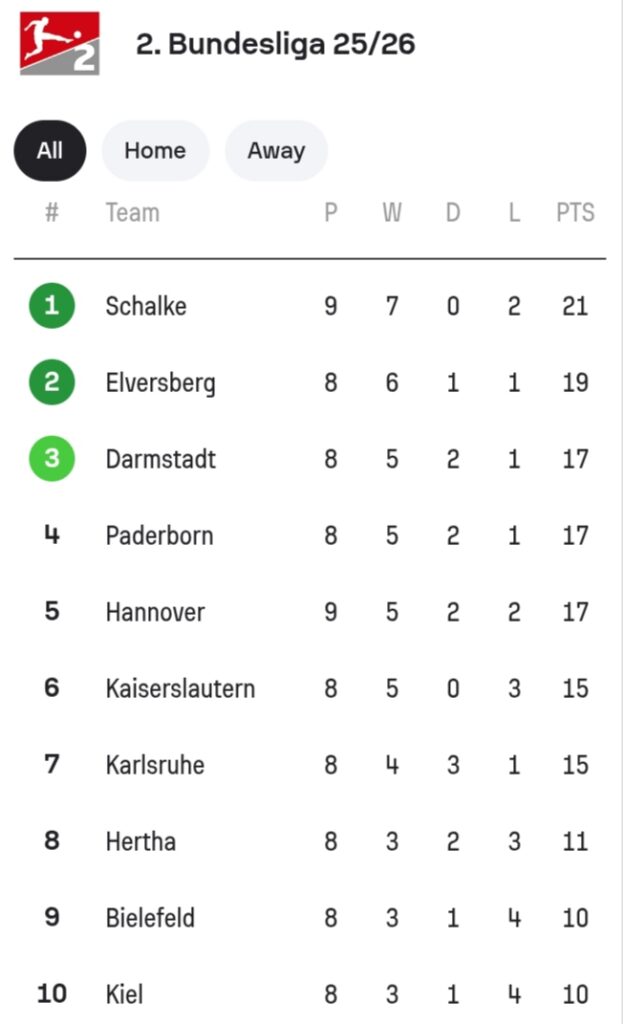Open the Bielefeld team row
This screenshot has height=1024, width=623.
(150, 918)
